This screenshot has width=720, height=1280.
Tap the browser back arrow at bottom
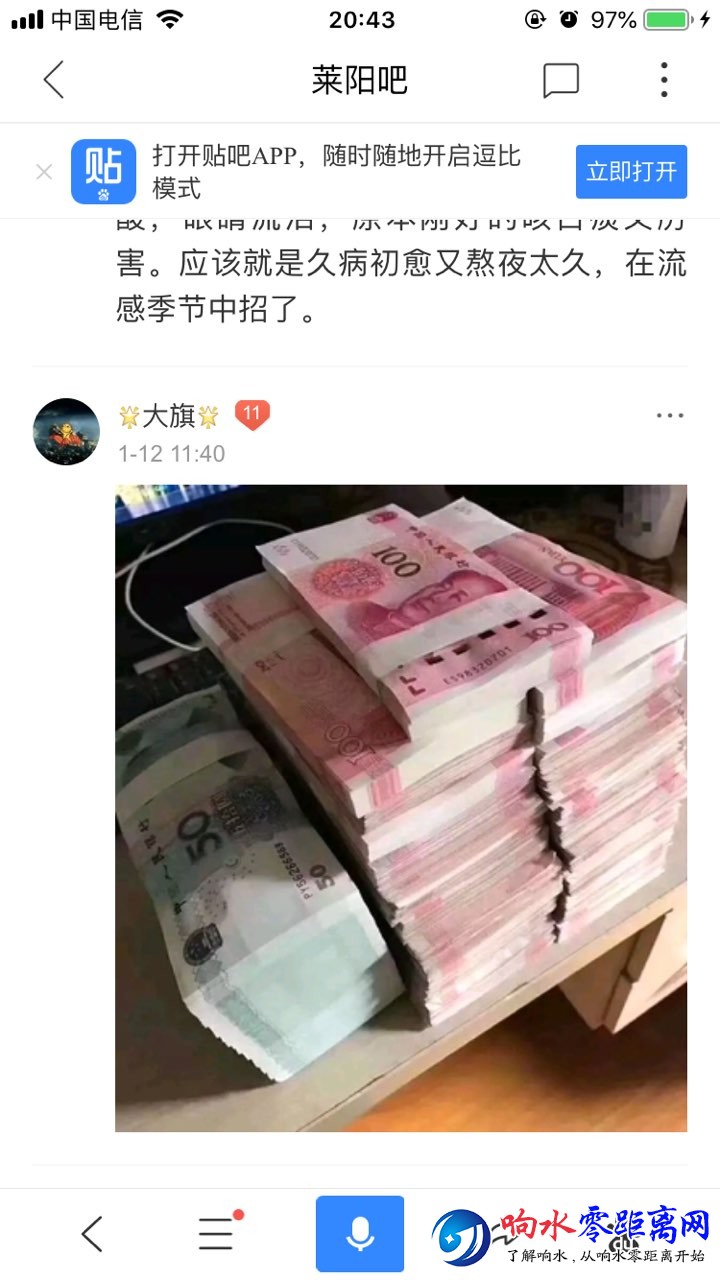[x=92, y=1234]
